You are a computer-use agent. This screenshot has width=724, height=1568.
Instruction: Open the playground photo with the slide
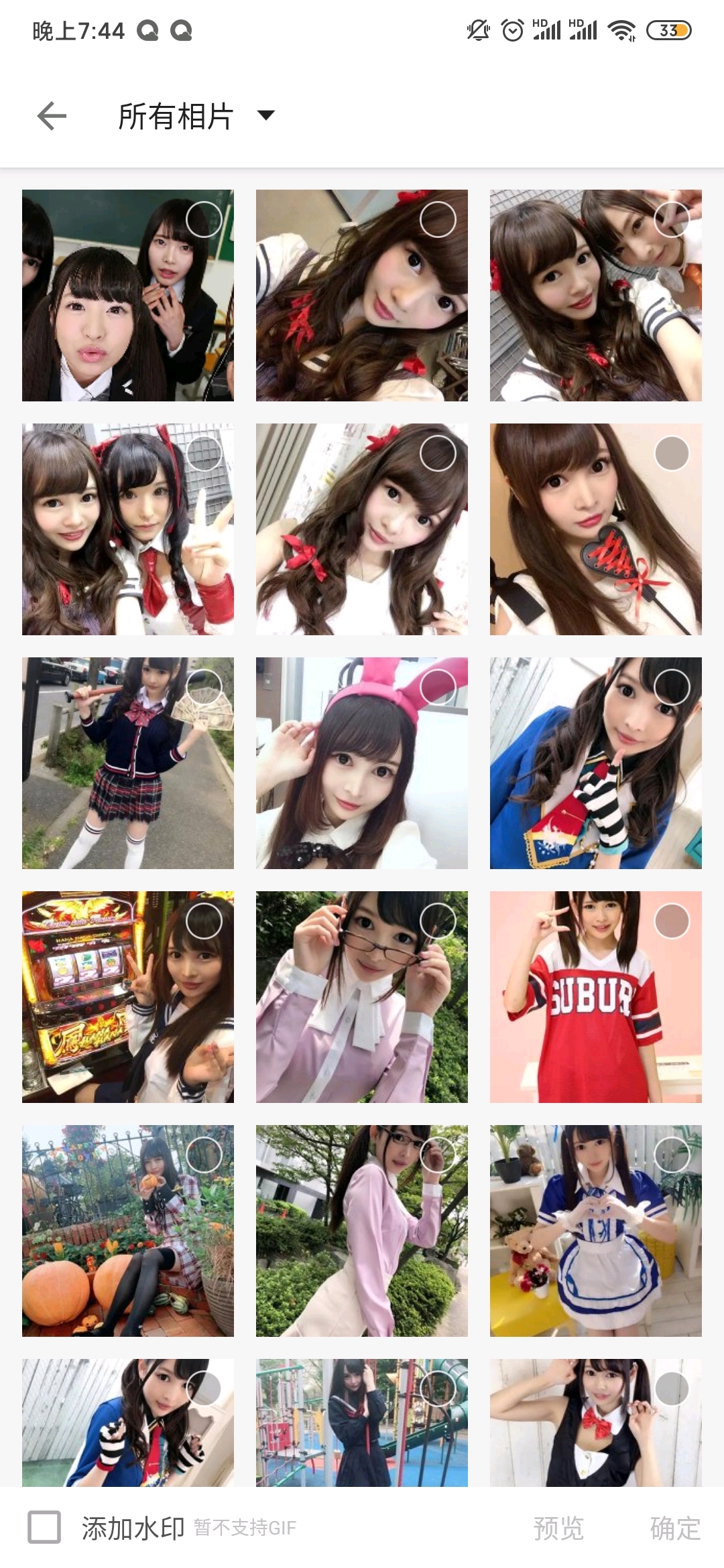click(362, 1423)
